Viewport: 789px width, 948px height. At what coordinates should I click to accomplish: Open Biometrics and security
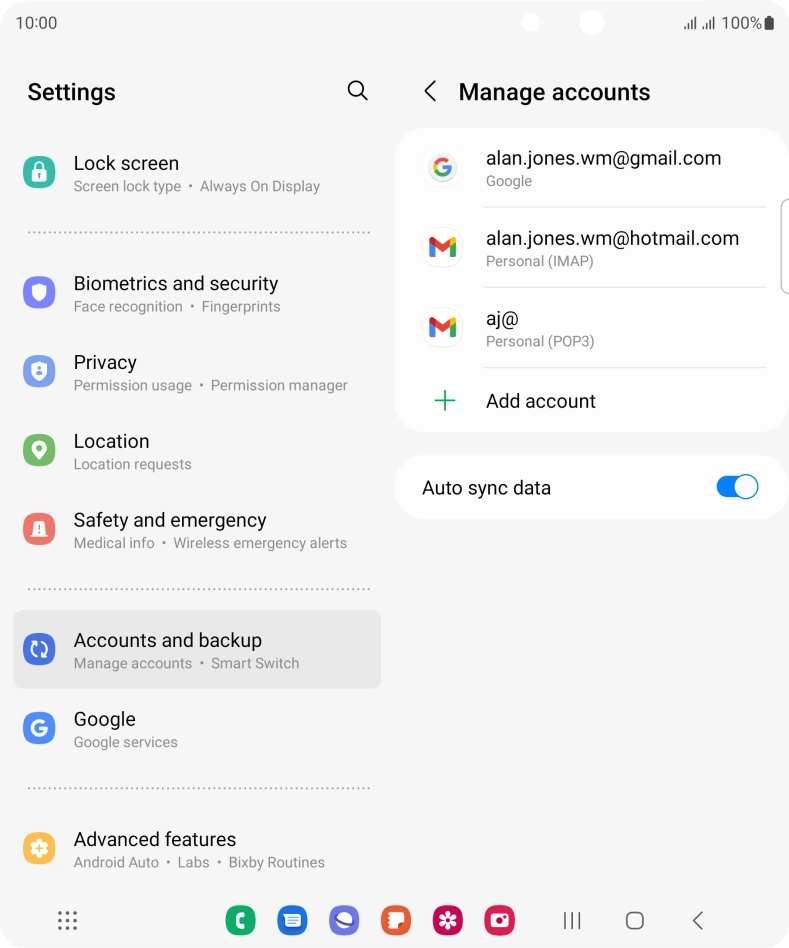click(196, 293)
